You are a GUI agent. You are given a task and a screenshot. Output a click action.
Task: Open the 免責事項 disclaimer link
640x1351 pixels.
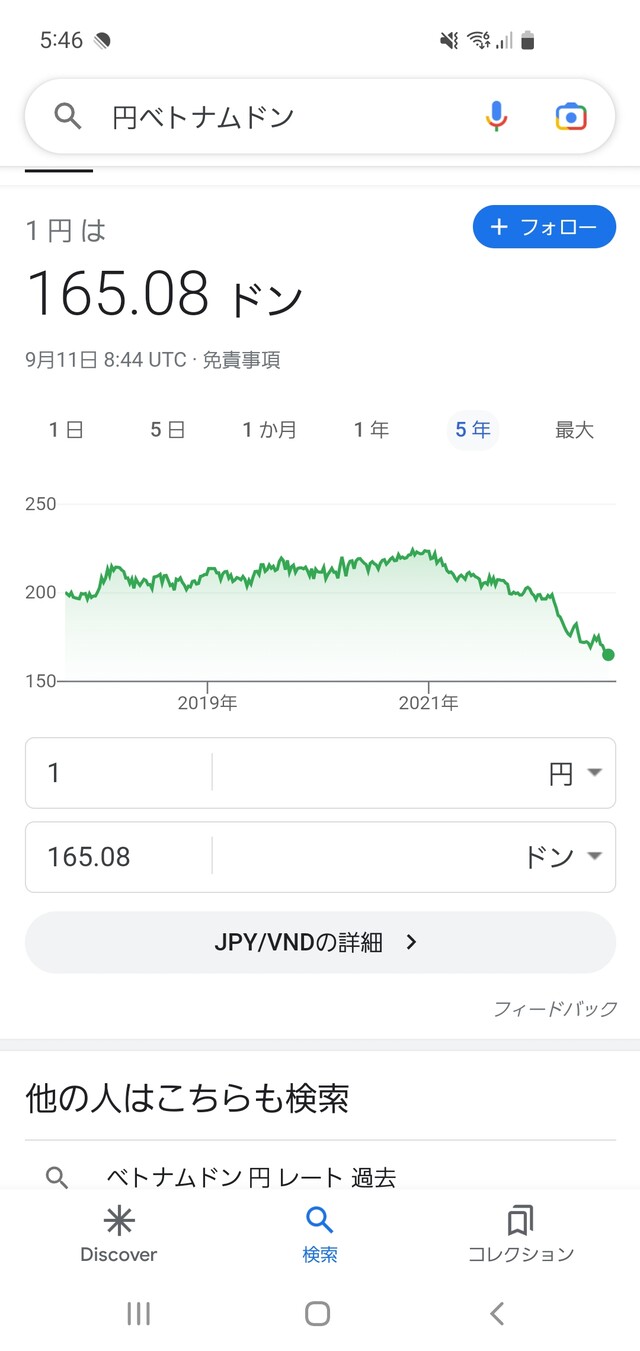[x=241, y=360]
